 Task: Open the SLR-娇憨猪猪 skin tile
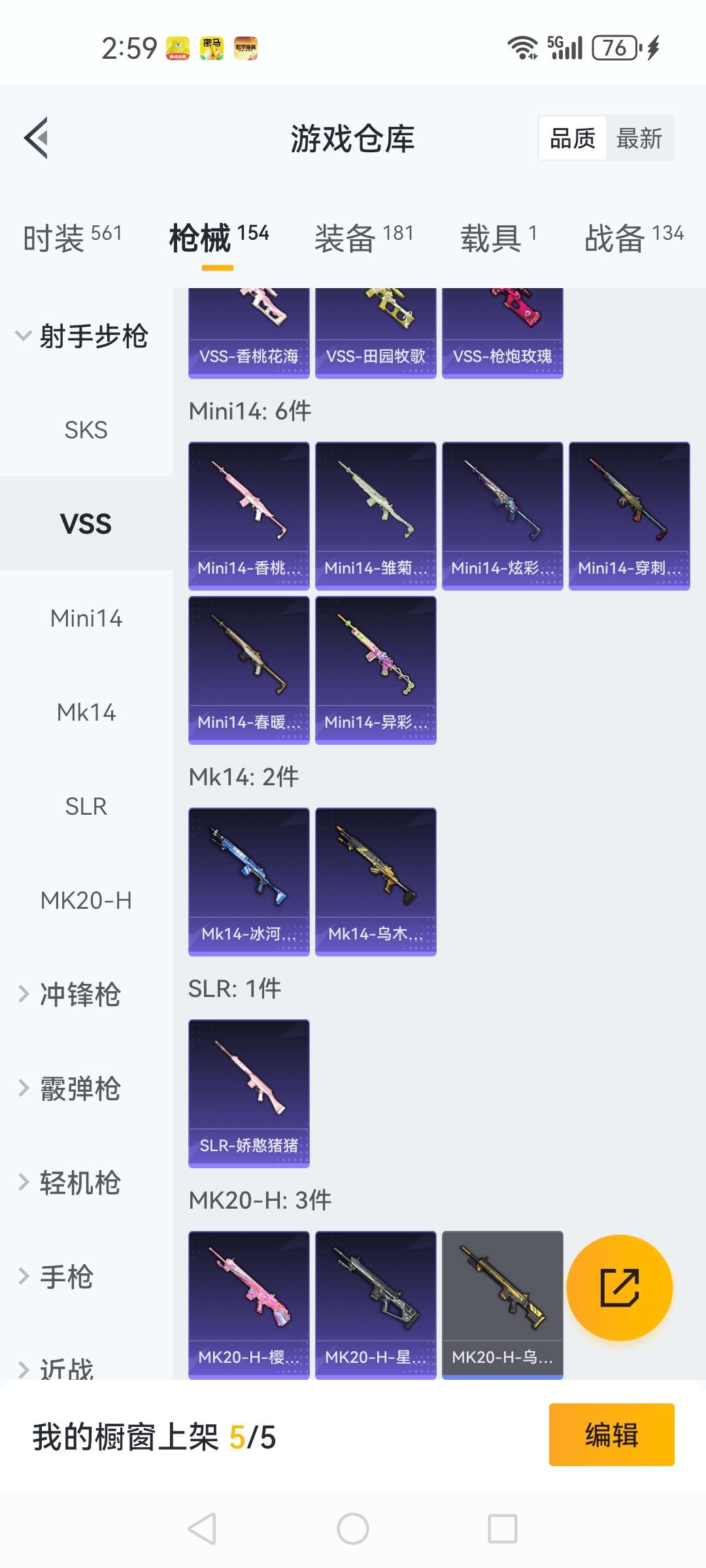248,1094
